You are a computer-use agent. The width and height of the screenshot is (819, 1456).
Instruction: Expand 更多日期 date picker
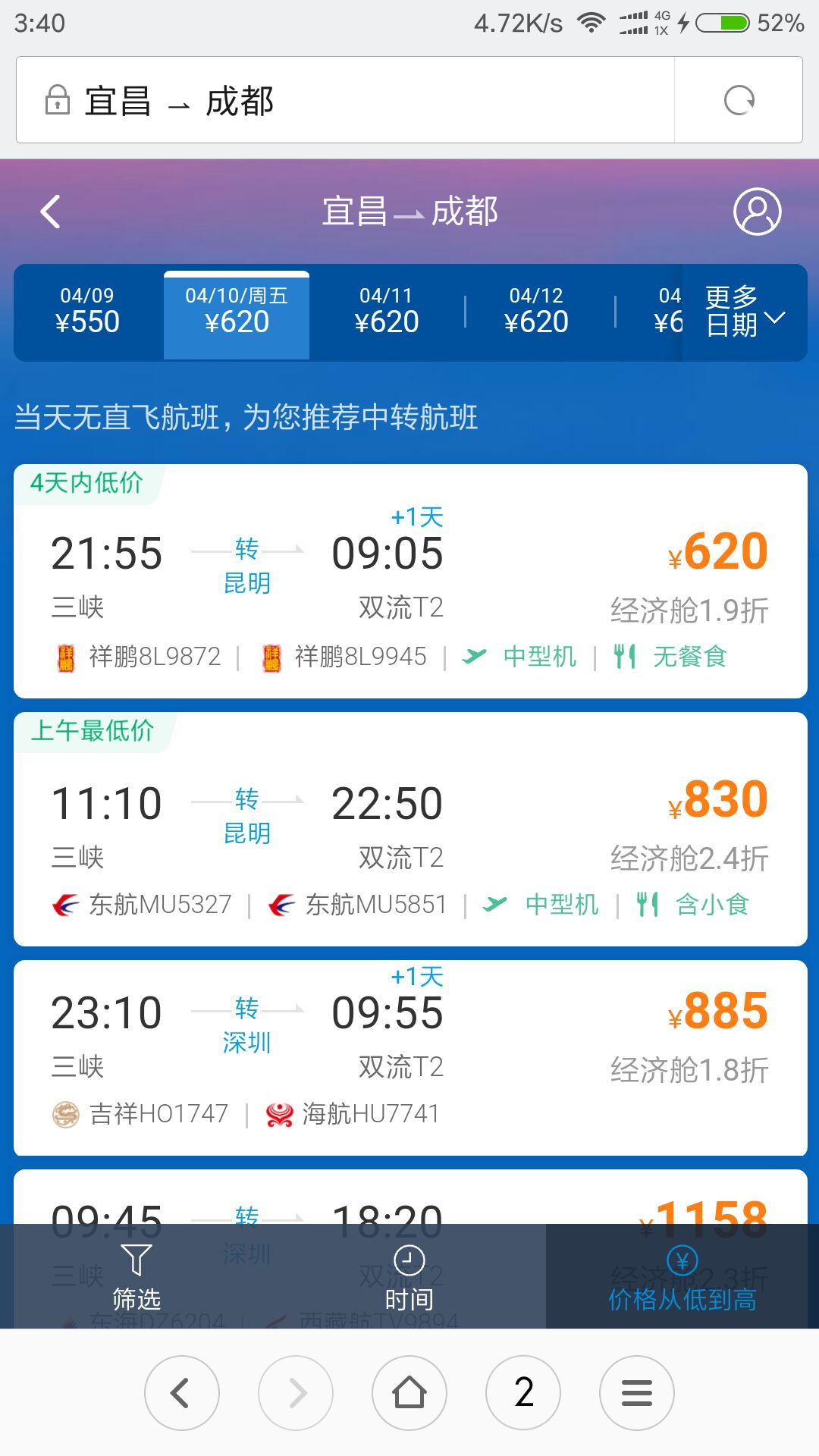tap(745, 312)
